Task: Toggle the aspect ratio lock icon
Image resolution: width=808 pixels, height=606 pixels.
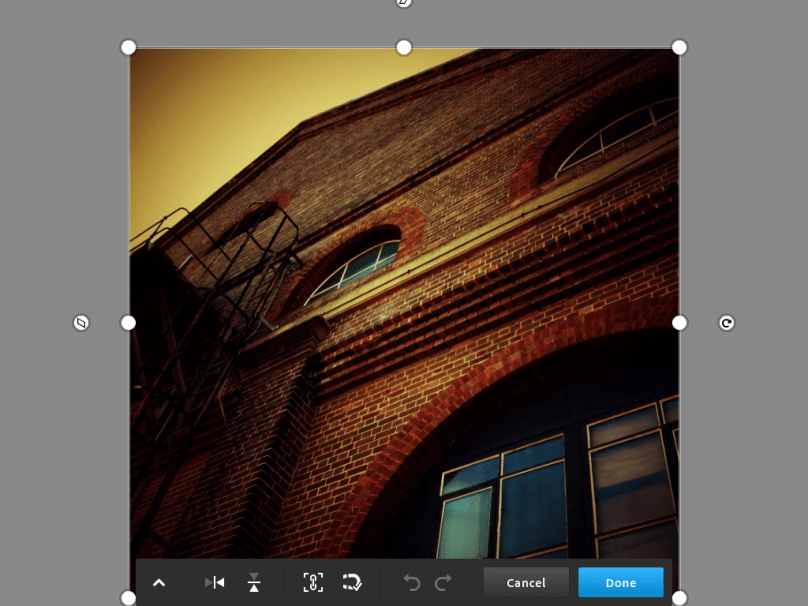Action: (x=313, y=582)
